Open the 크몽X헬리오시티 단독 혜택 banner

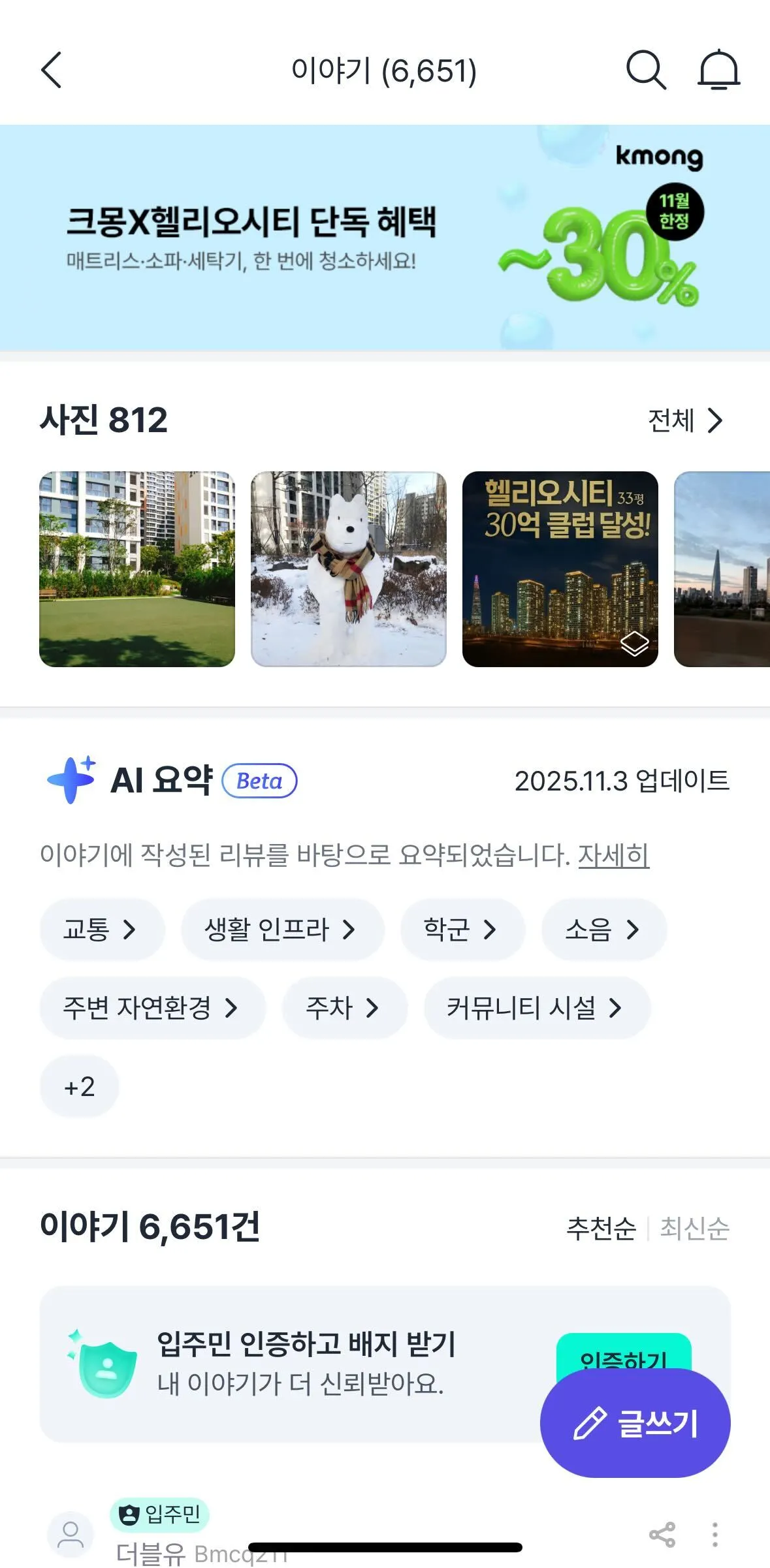point(385,238)
